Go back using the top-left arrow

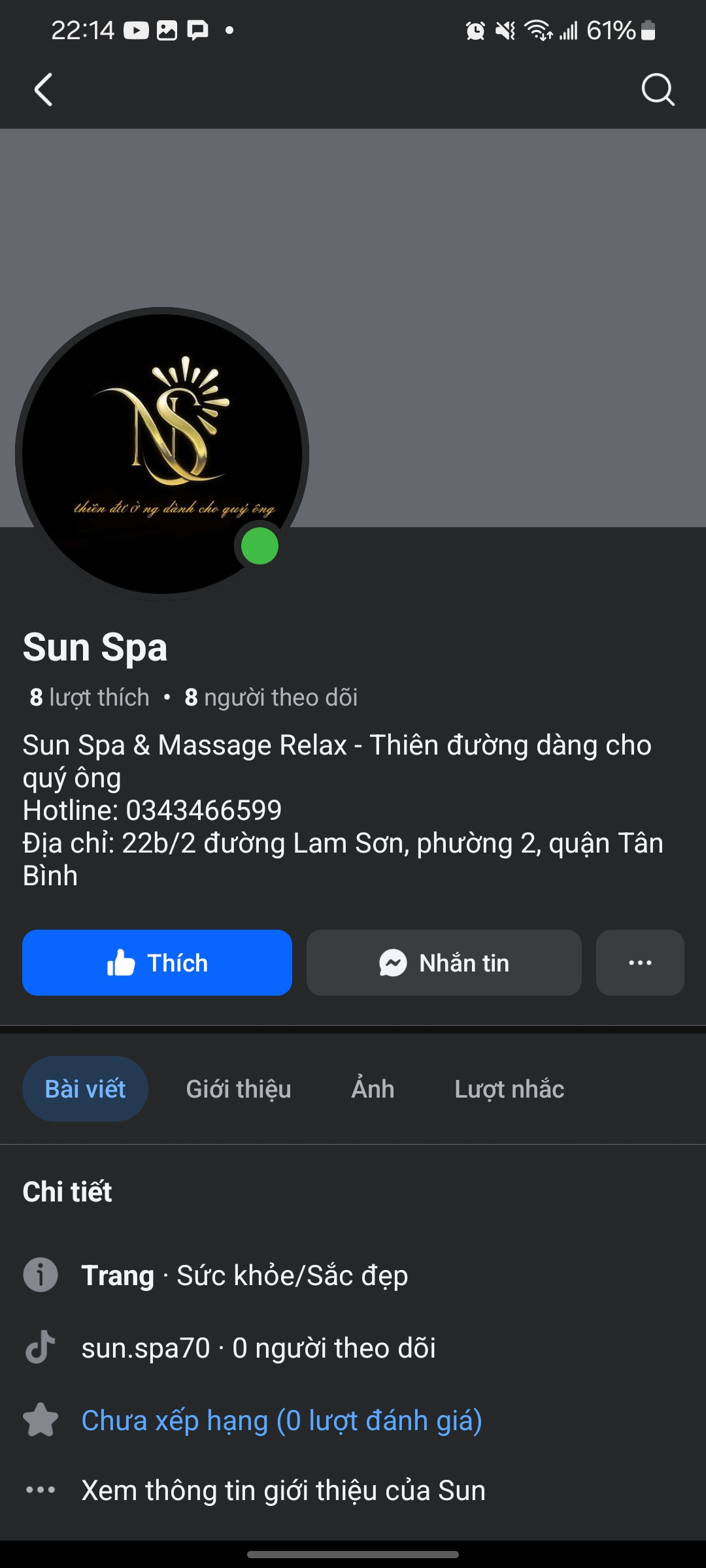pyautogui.click(x=43, y=90)
